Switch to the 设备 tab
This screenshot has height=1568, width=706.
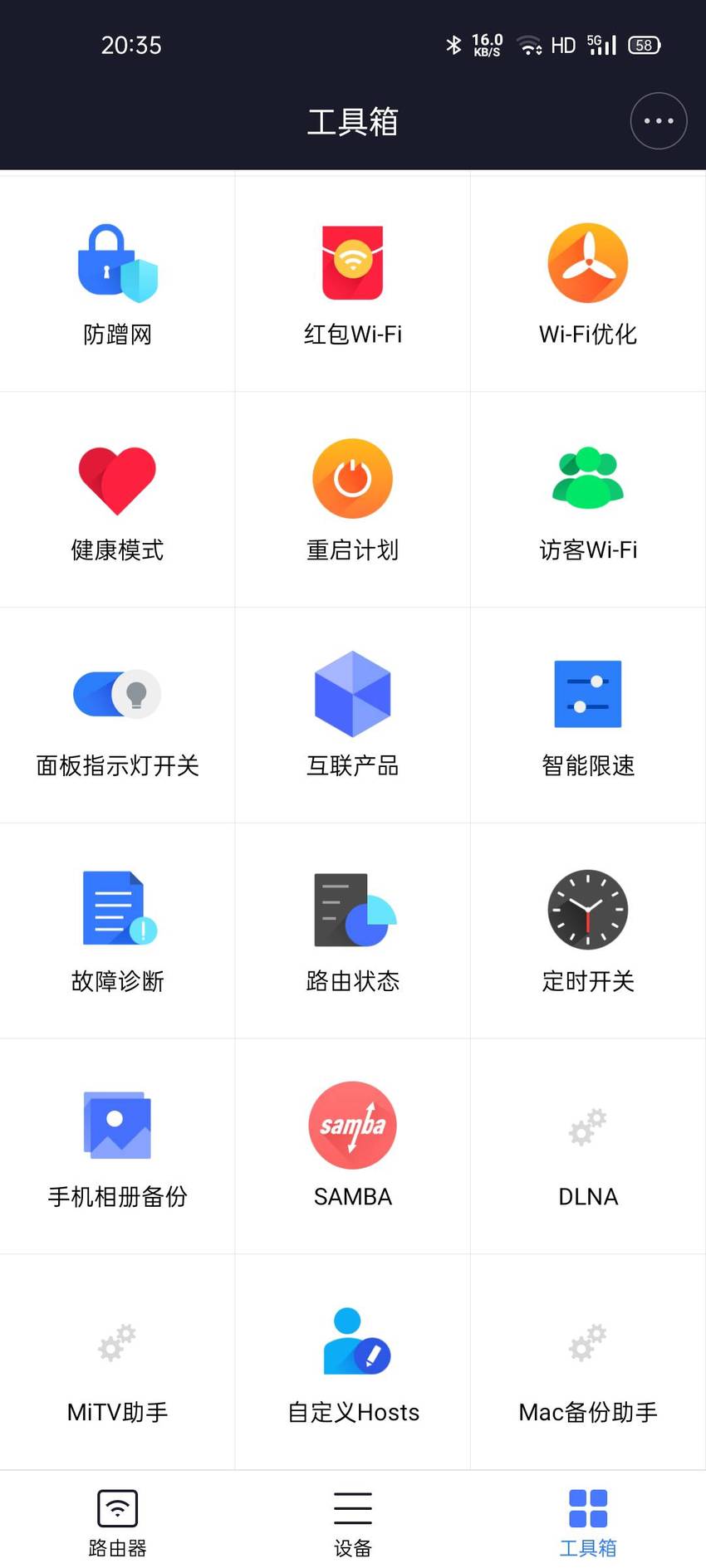353,1521
